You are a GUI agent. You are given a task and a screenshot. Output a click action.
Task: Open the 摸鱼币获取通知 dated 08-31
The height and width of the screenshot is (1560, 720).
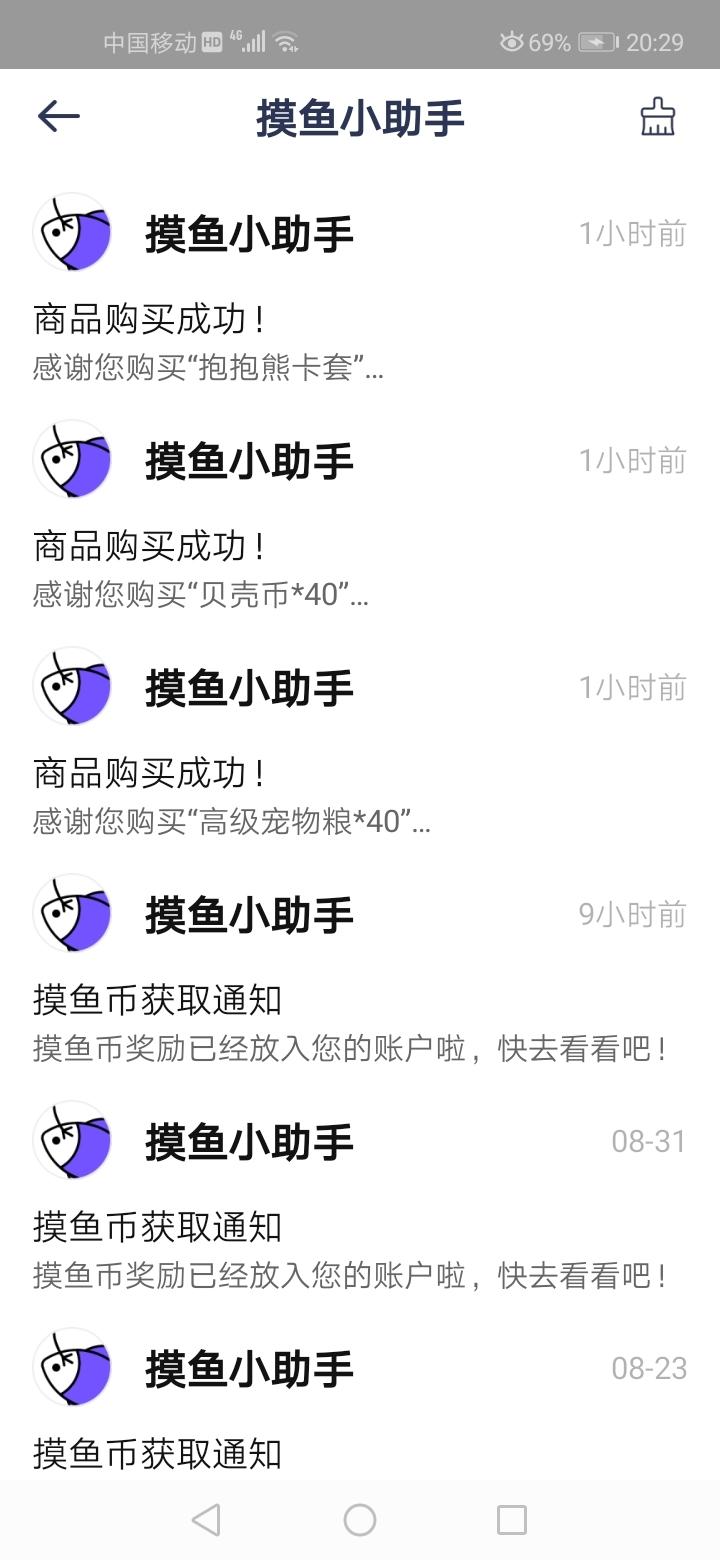[360, 1198]
